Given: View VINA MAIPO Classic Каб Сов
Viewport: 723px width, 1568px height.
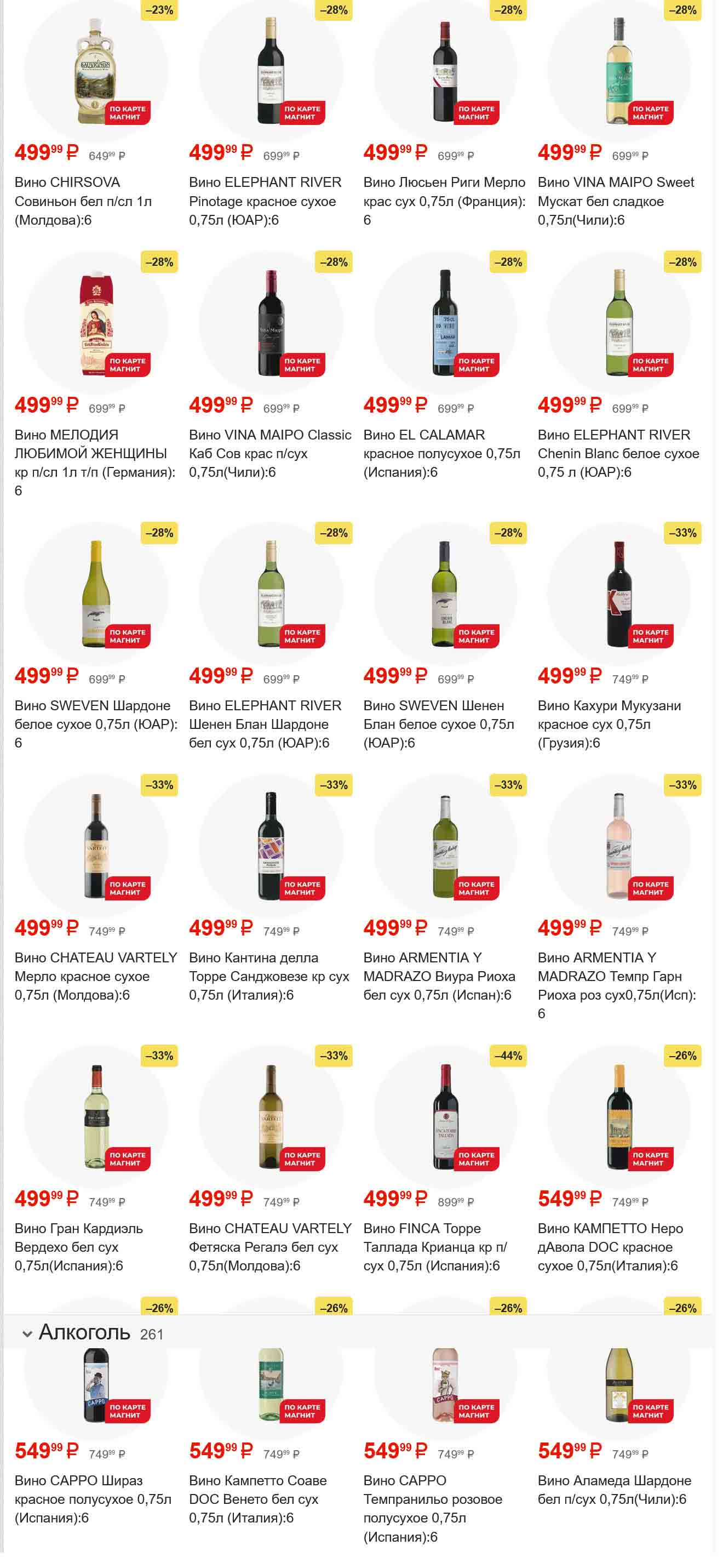Looking at the screenshot, I should [x=270, y=453].
